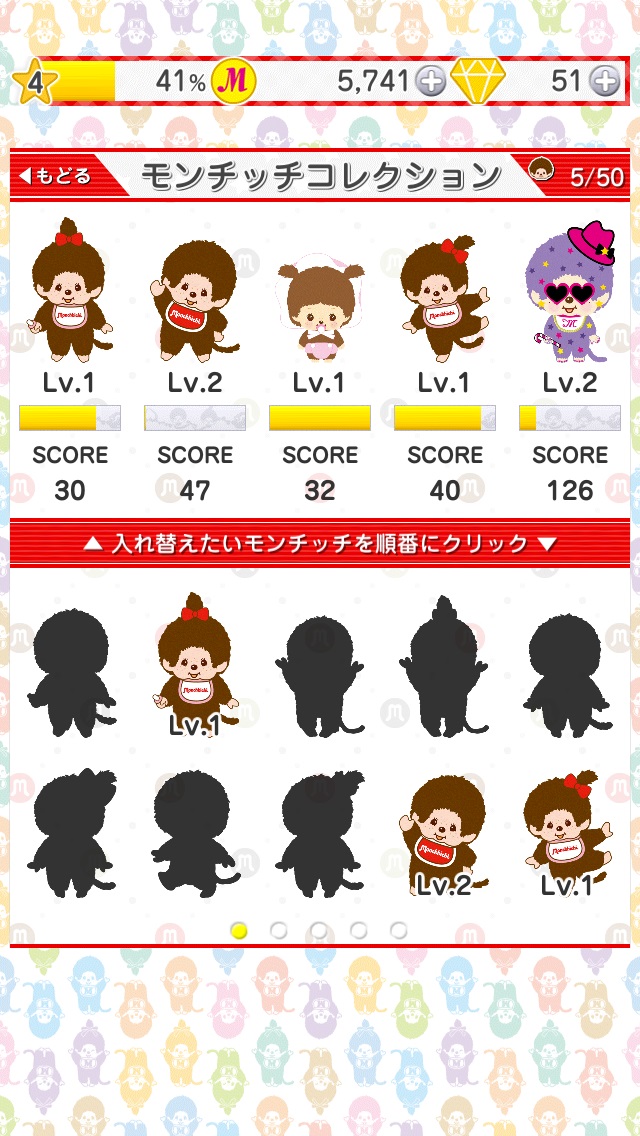This screenshot has height=1136, width=640.
Task: Tap the もどる back button
Action: coord(57,176)
